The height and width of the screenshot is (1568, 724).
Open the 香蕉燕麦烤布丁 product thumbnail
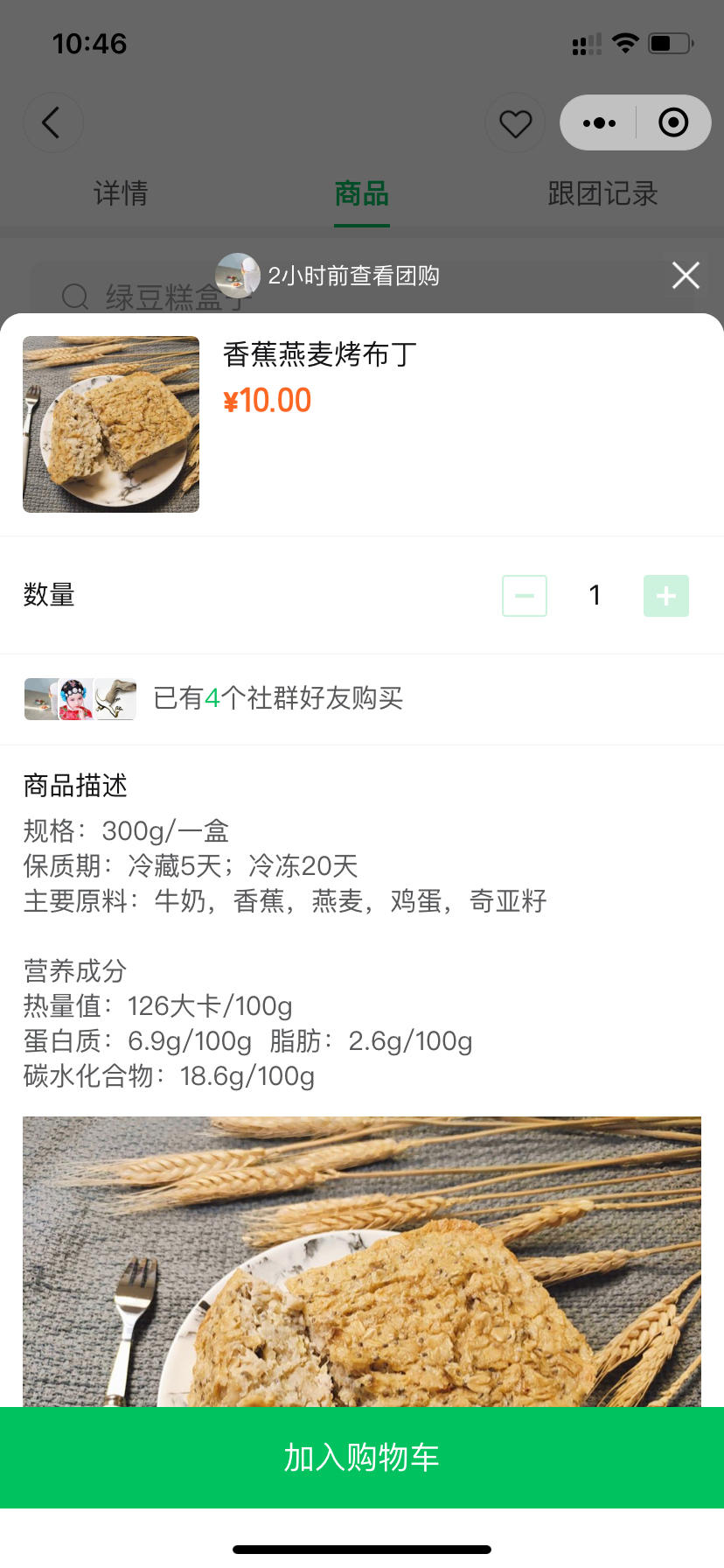click(x=111, y=424)
